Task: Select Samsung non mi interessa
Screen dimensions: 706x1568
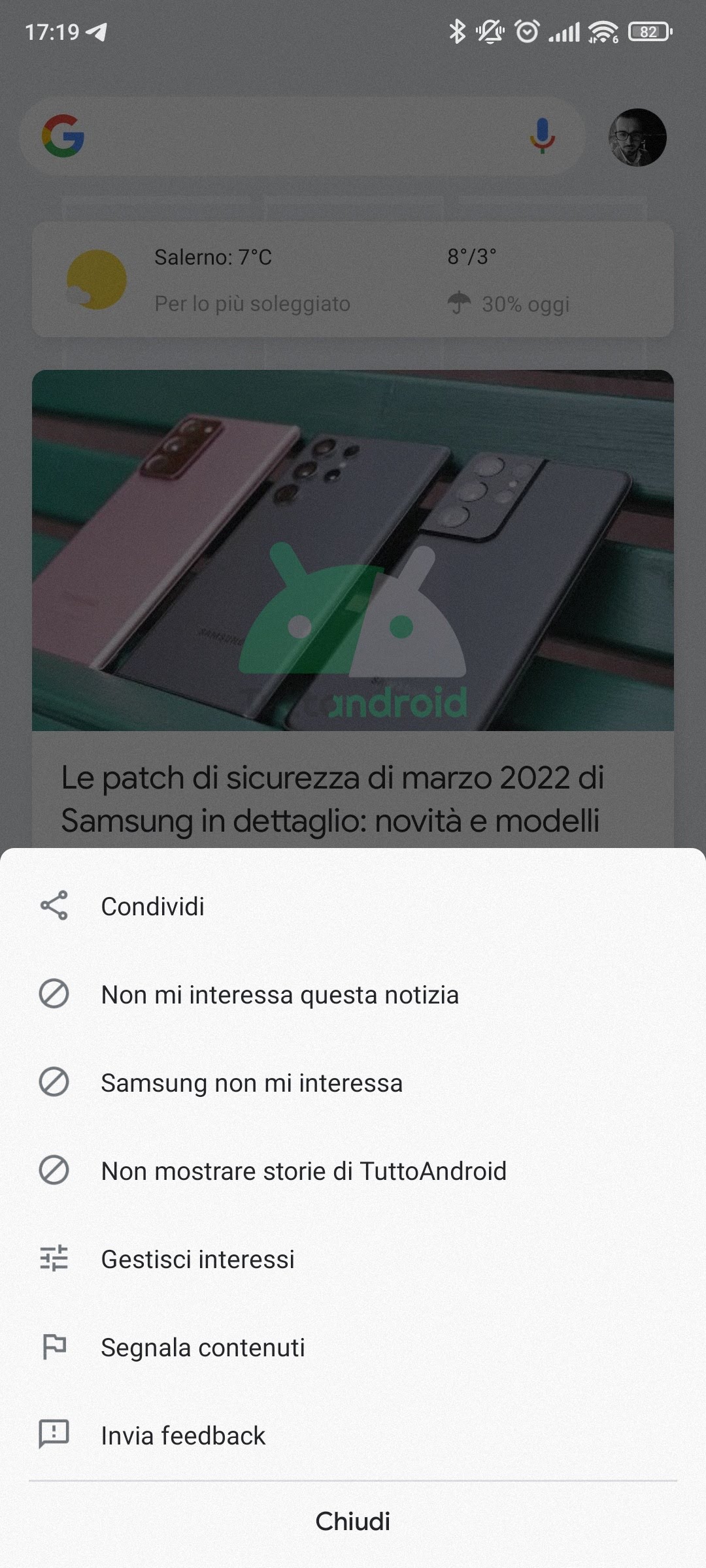Action: click(353, 1083)
